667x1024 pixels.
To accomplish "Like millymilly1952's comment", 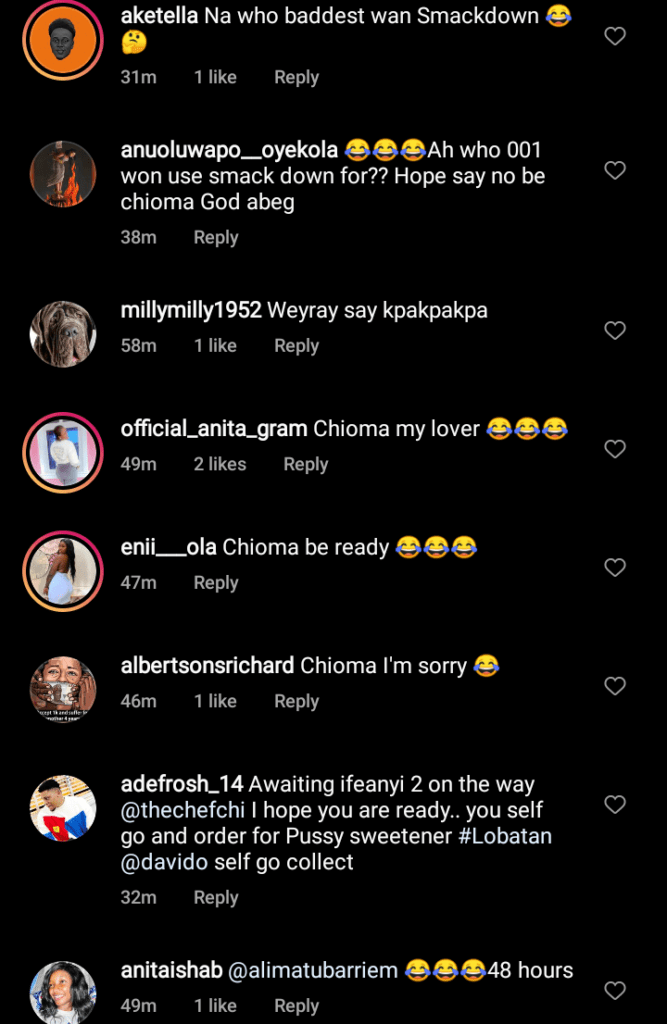I will pyautogui.click(x=615, y=331).
